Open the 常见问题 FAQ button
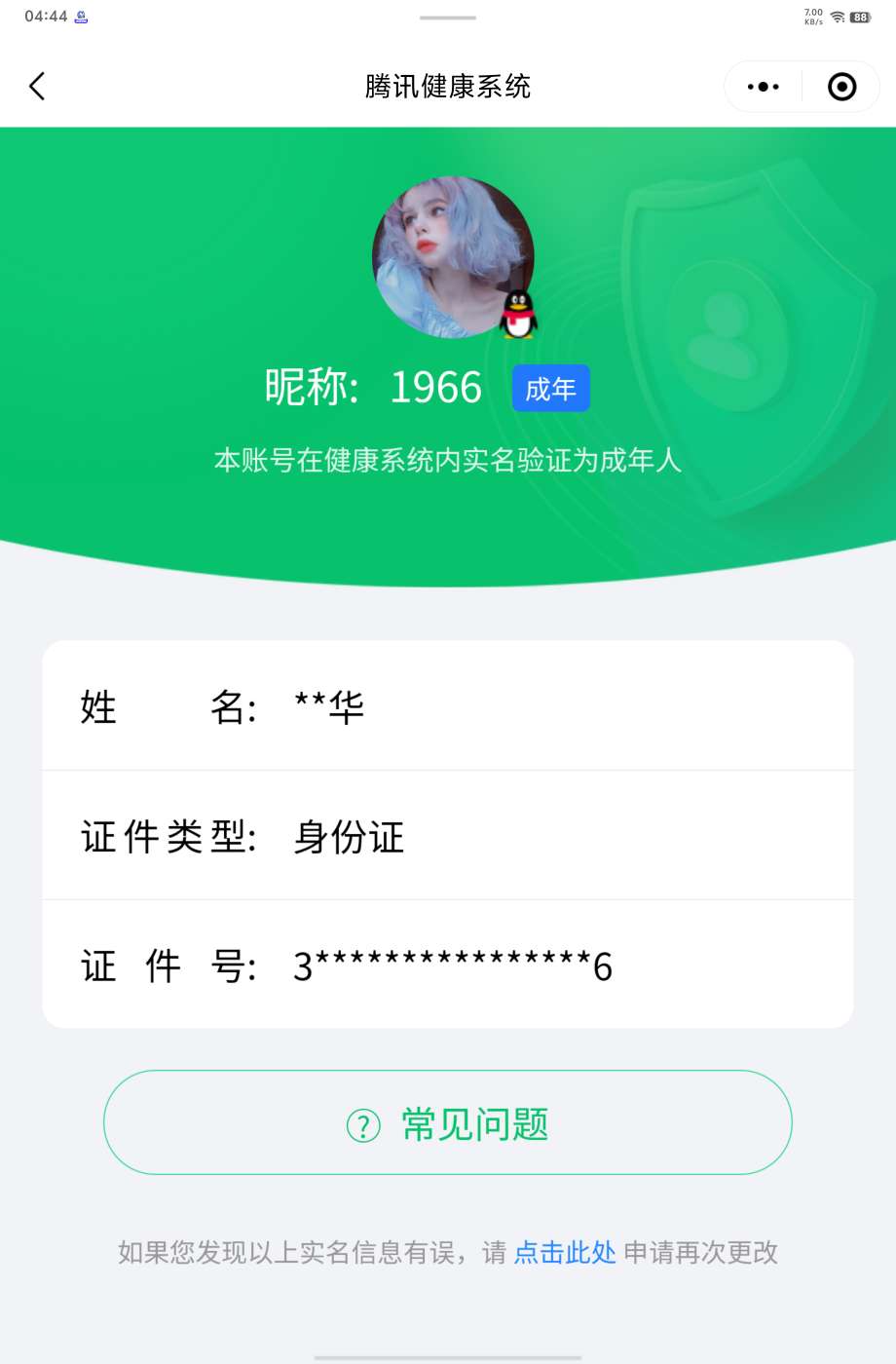Viewport: 896px width, 1364px height. [448, 1123]
